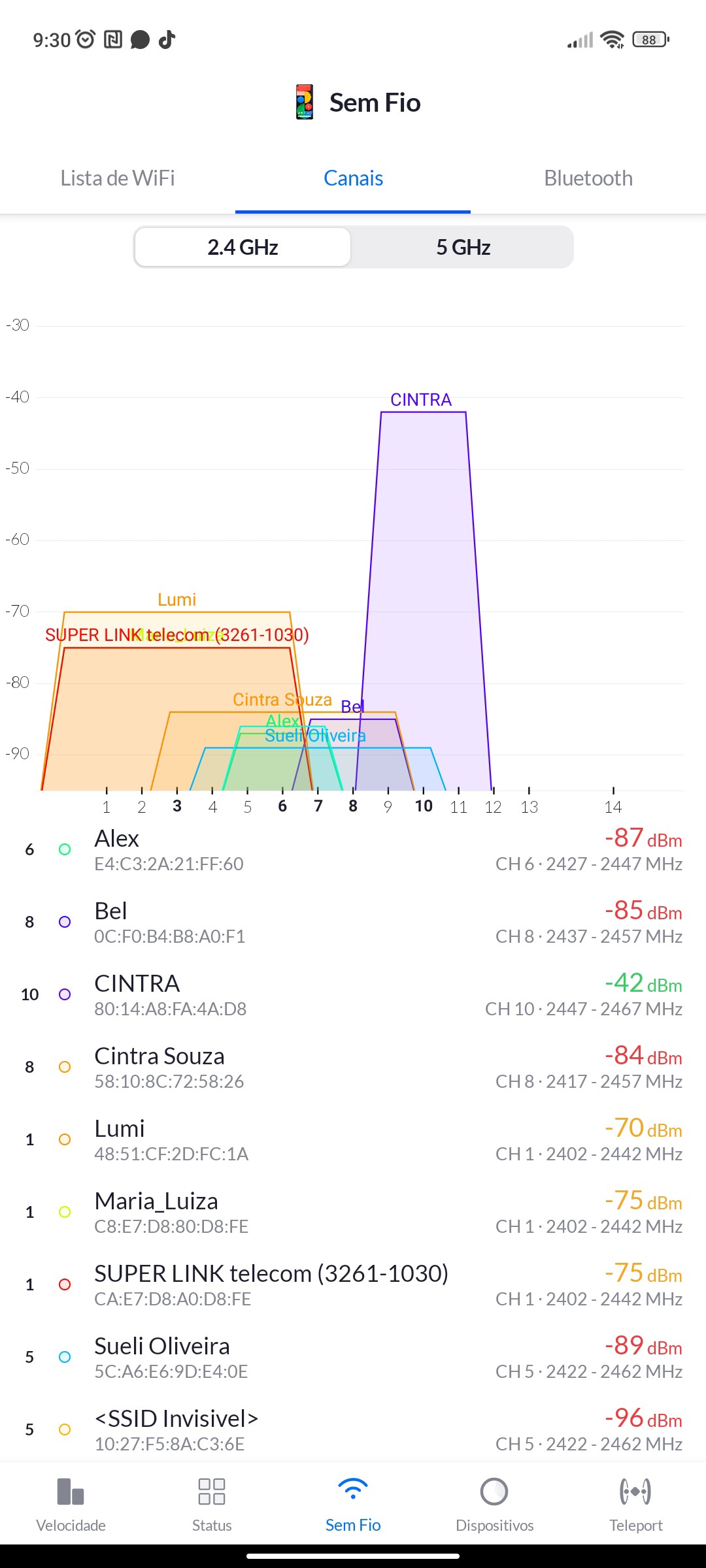Screen dimensions: 706x1568
Task: Open the Alex network row
Action: point(353,849)
